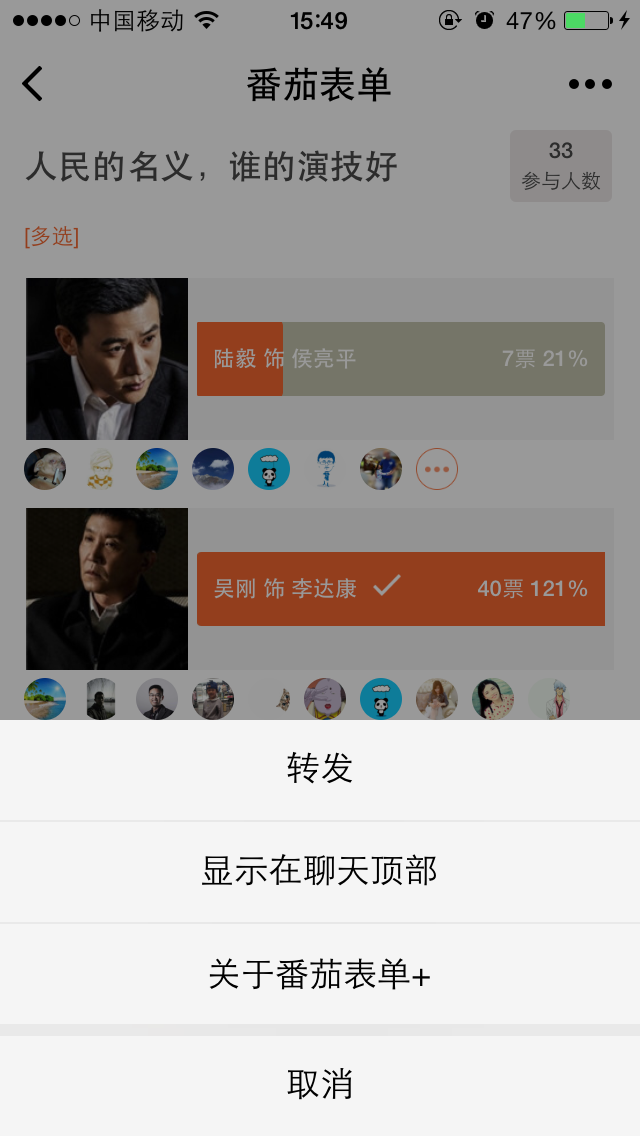The image size is (640, 1136).
Task: Choose 显示在聊天顶部 option
Action: click(x=320, y=872)
